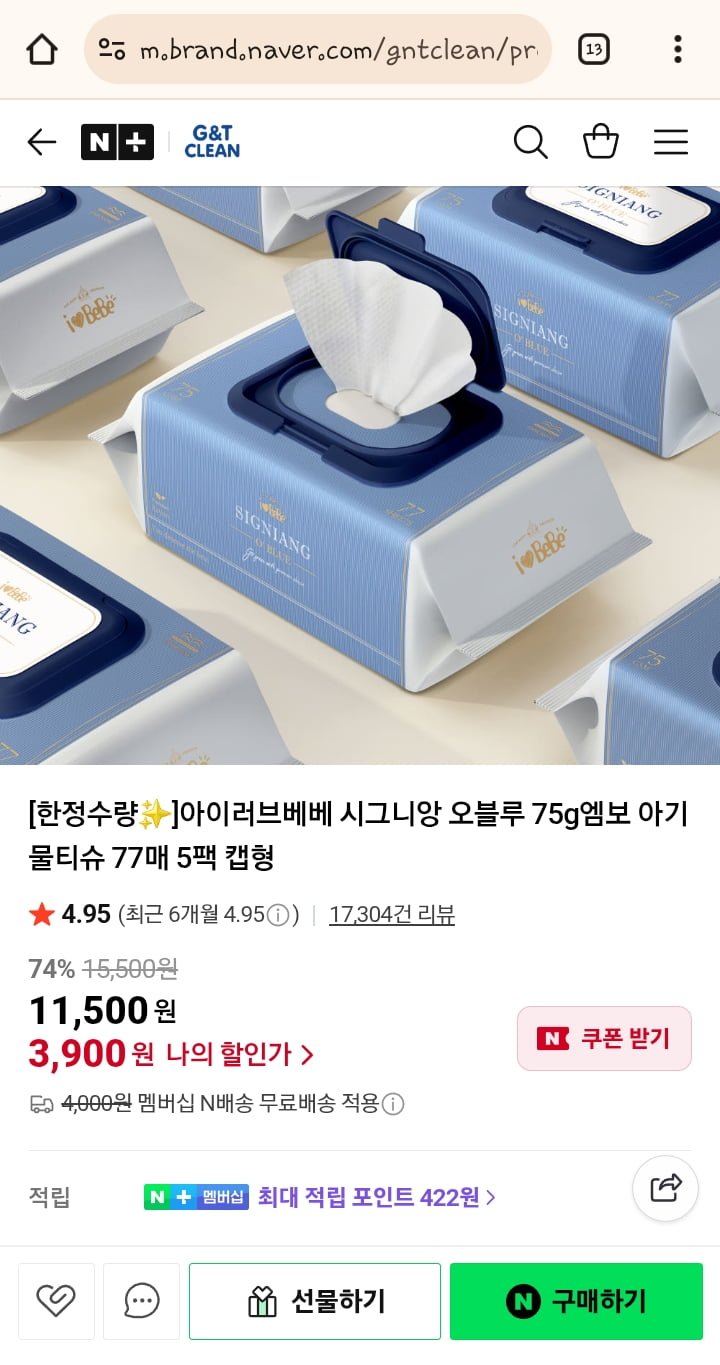Share this product

tap(665, 1188)
